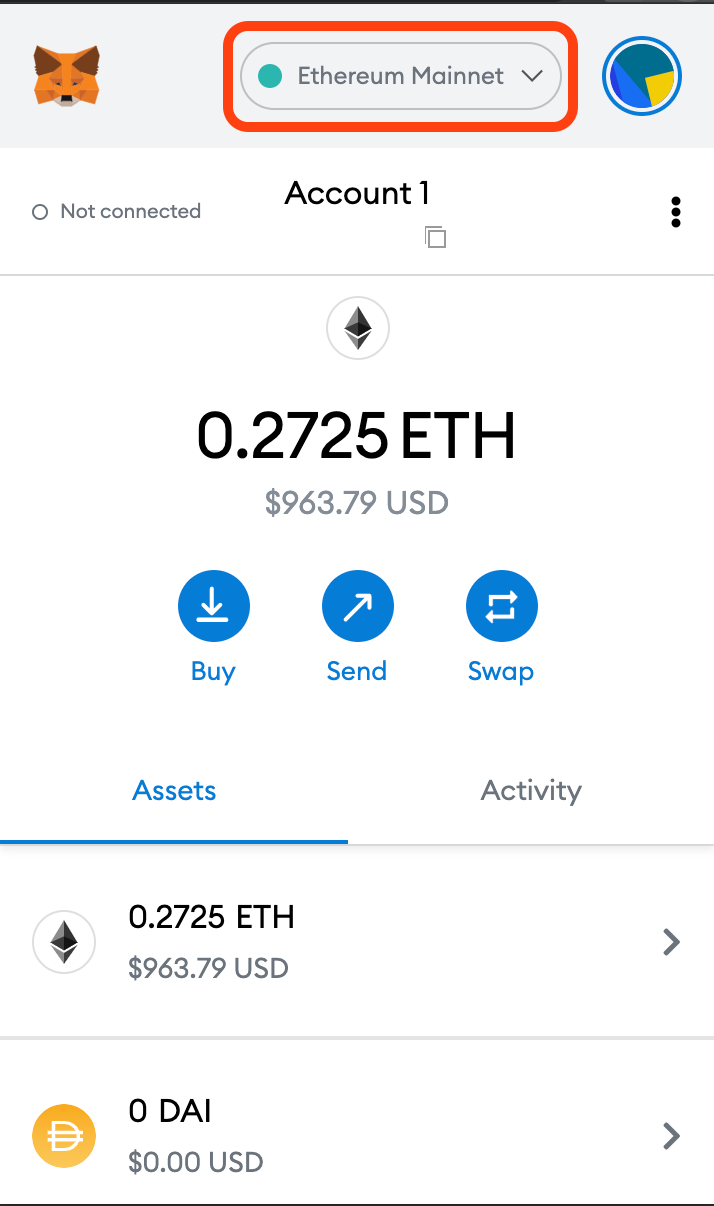Open the Ethereum Mainnet network dropdown

(401, 76)
